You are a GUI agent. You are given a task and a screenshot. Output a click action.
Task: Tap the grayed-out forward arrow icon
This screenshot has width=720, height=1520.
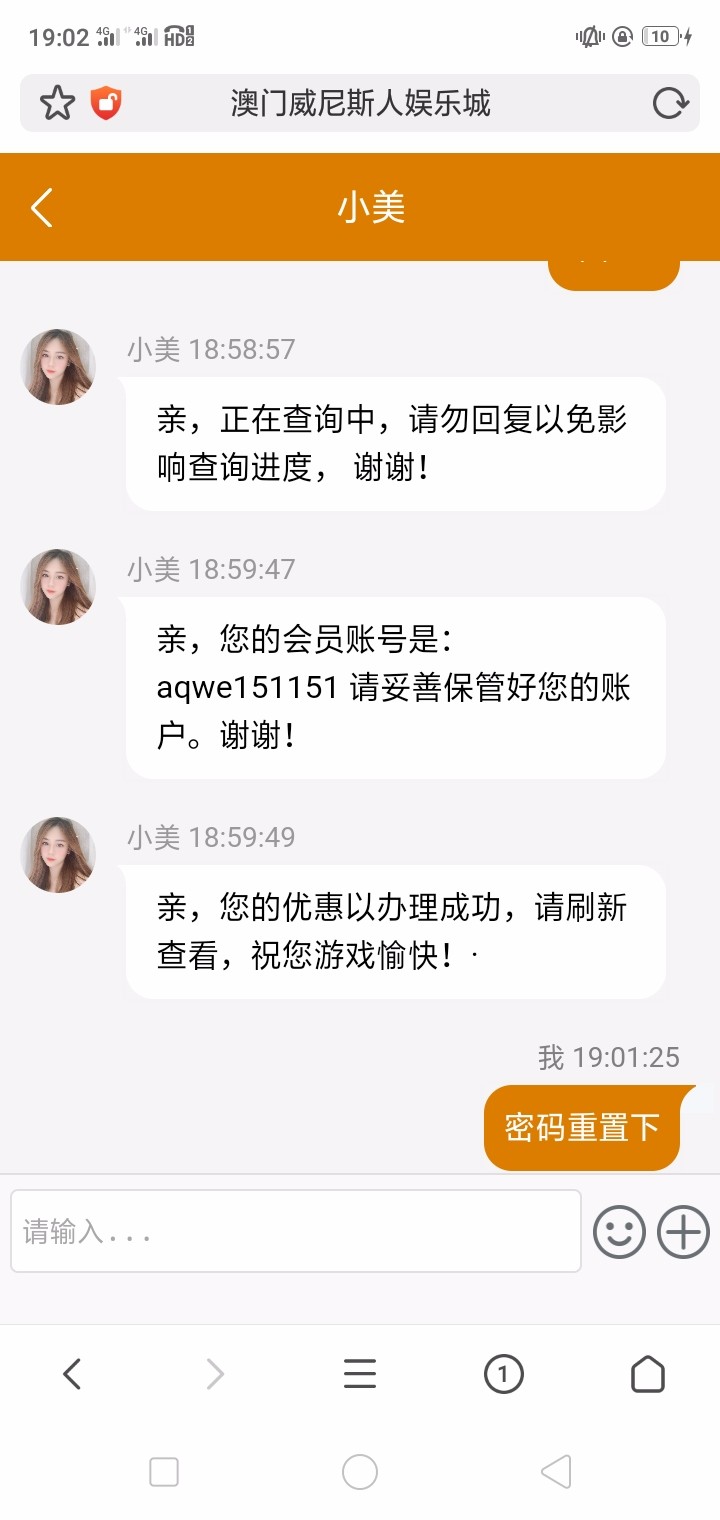click(x=215, y=1374)
